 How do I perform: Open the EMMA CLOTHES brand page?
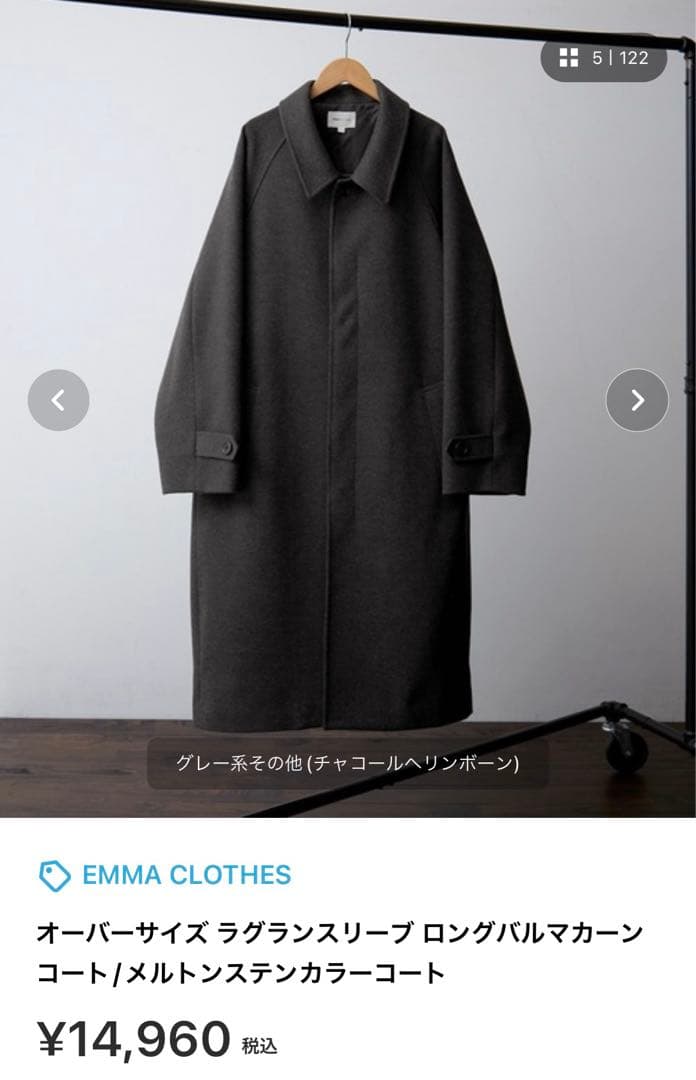coord(186,875)
